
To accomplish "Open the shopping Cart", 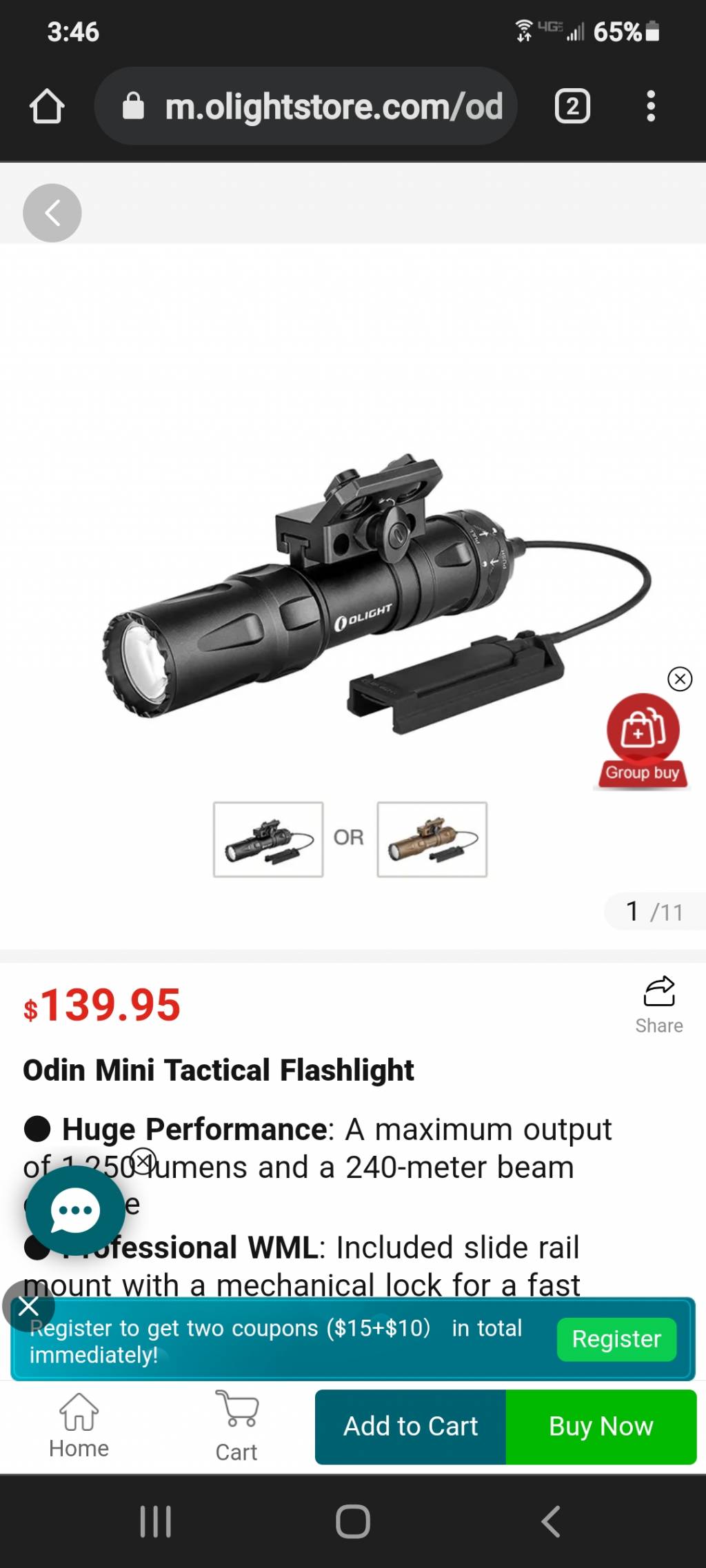I will pyautogui.click(x=236, y=1426).
